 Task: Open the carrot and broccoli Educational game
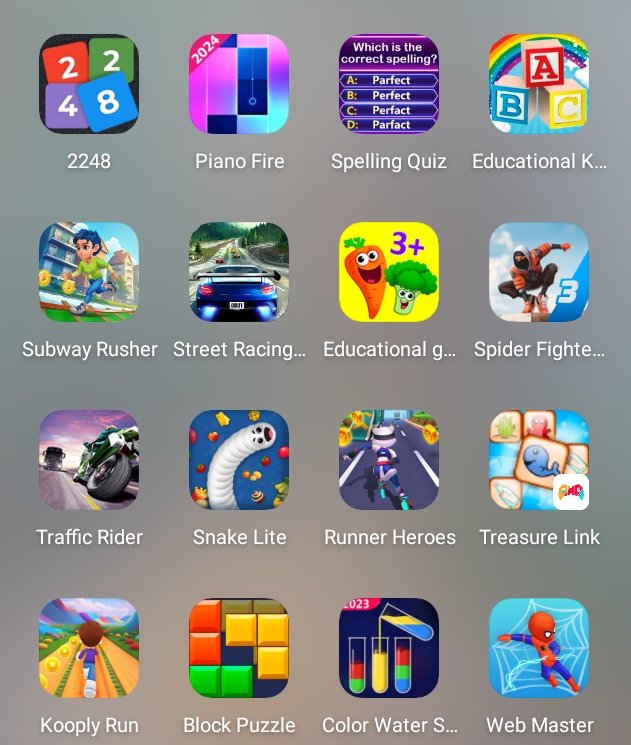pos(389,272)
